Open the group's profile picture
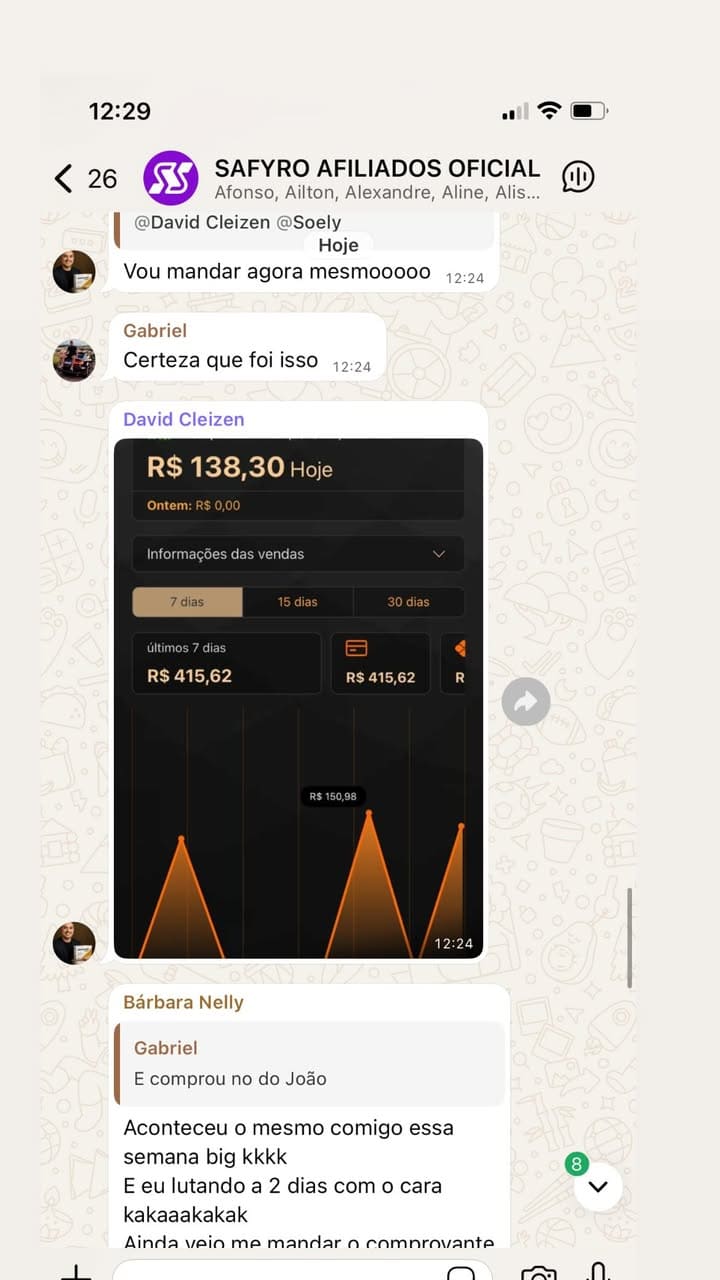Image resolution: width=720 pixels, height=1280 pixels. (171, 178)
